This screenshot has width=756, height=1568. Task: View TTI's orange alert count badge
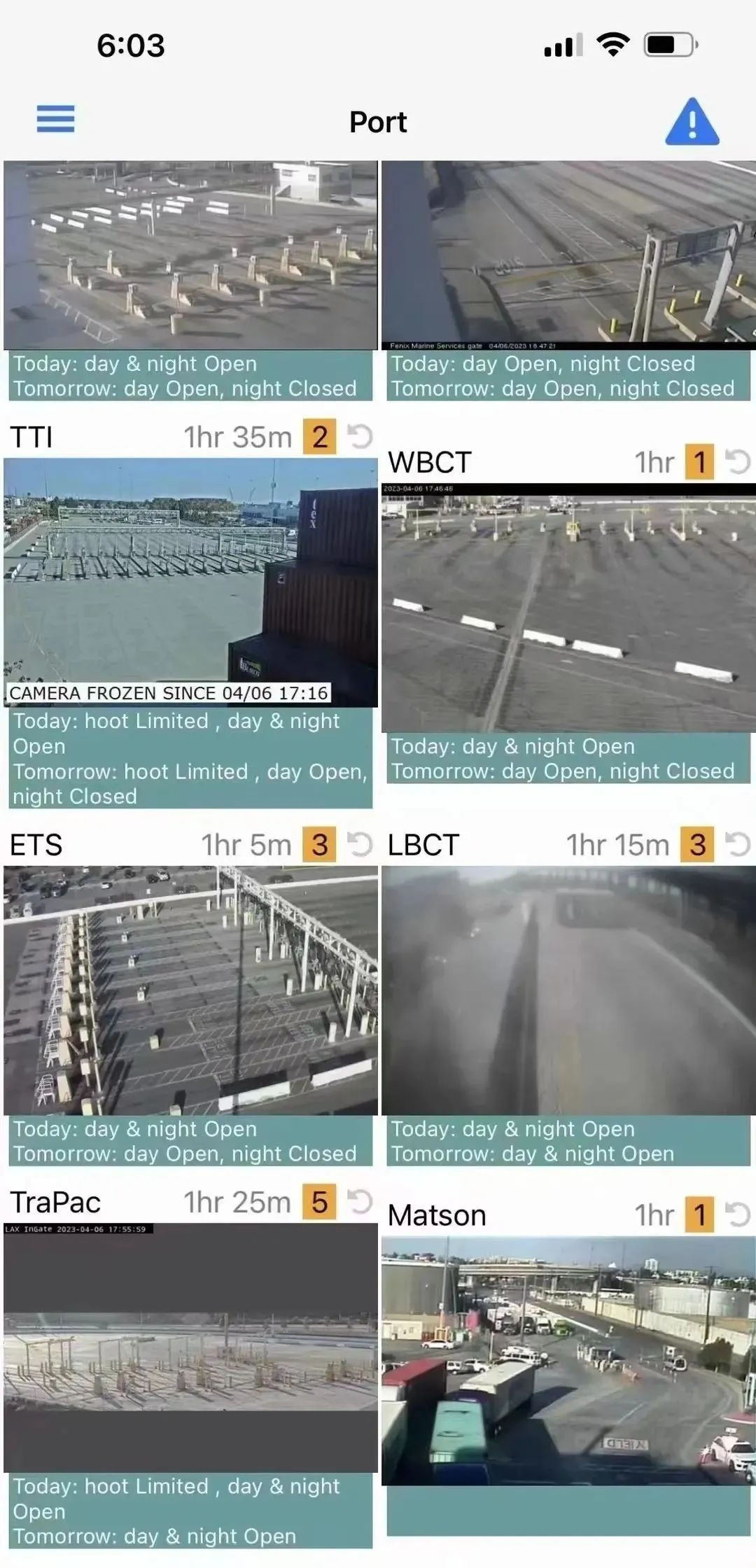[320, 437]
